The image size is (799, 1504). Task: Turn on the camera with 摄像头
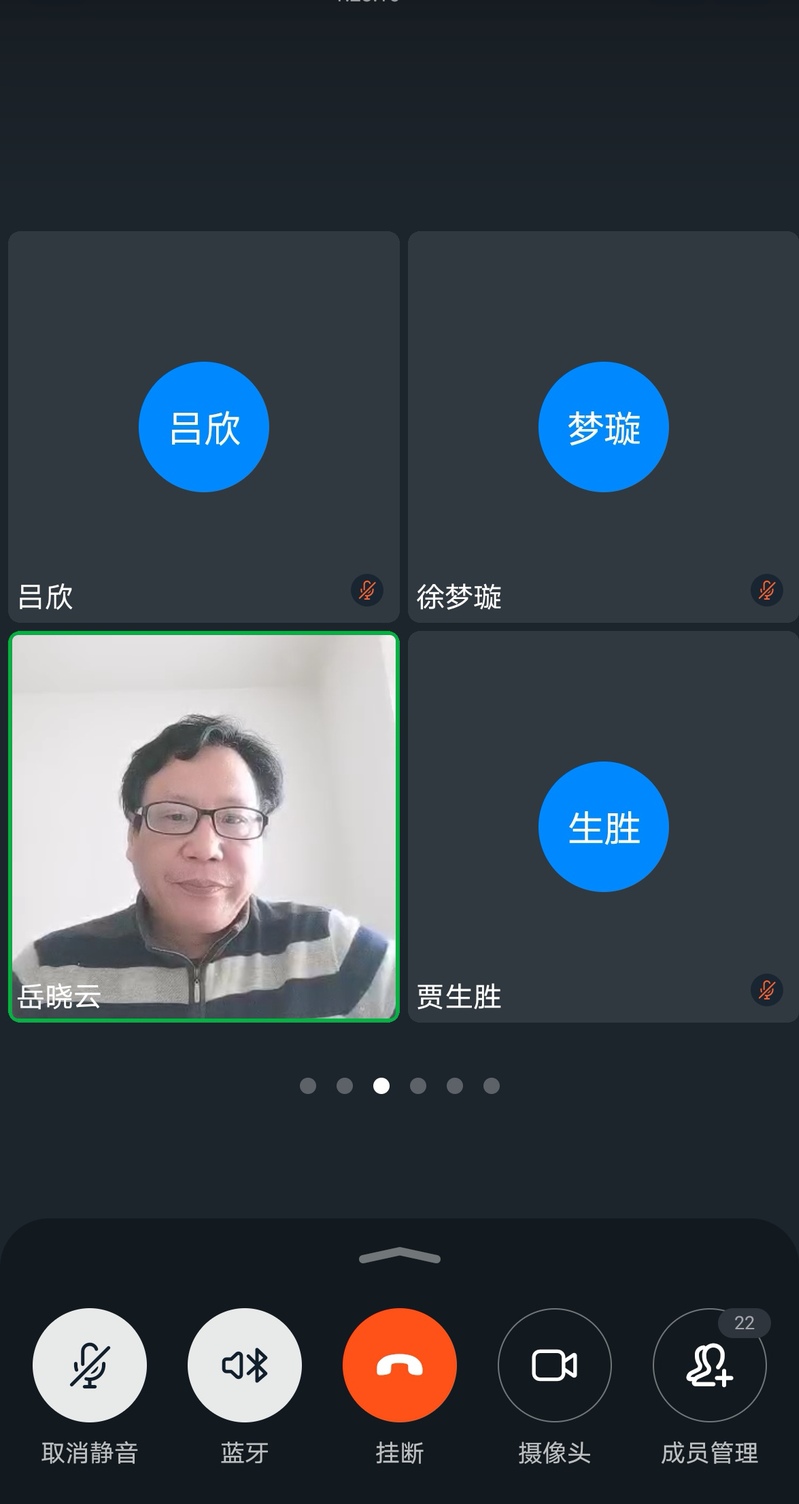pos(554,1365)
